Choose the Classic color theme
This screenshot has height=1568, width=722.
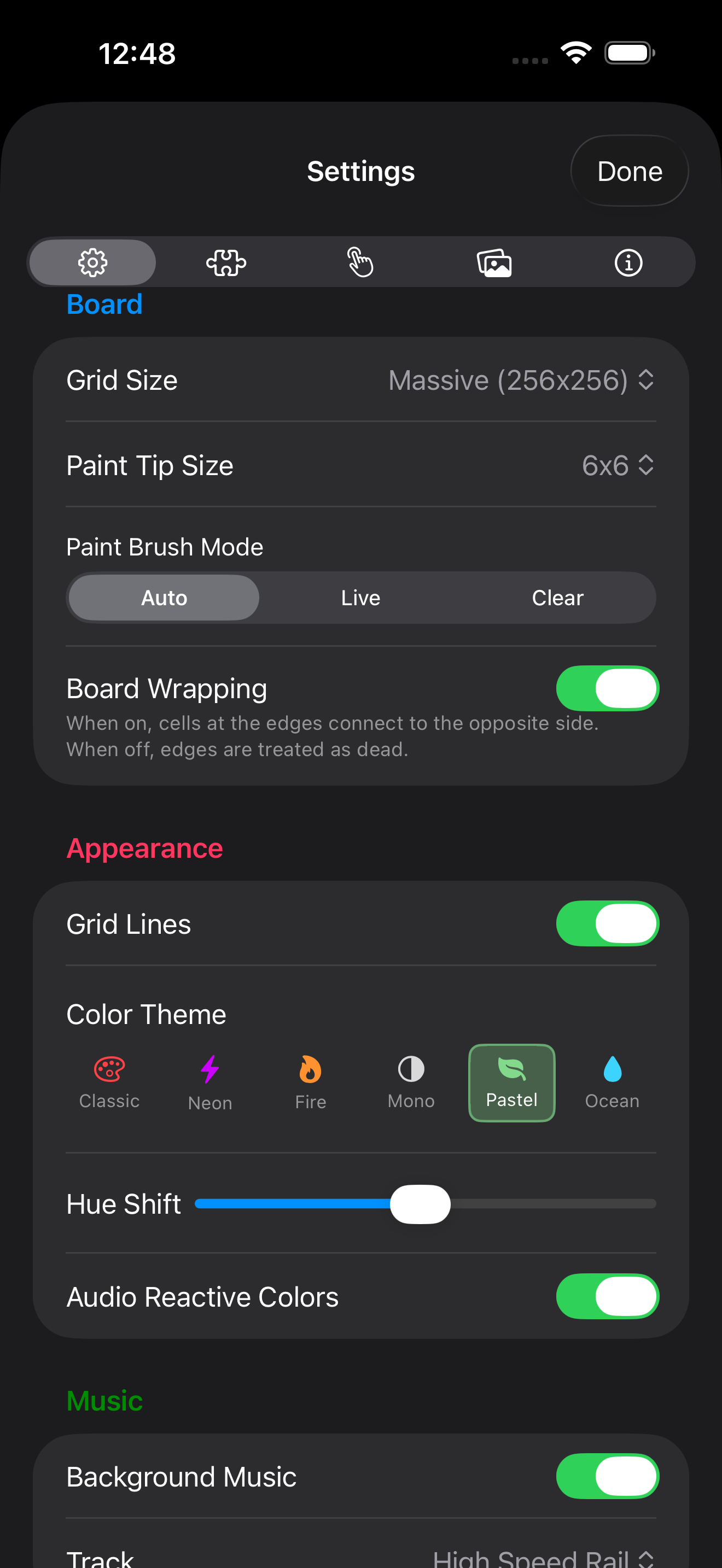(109, 1083)
